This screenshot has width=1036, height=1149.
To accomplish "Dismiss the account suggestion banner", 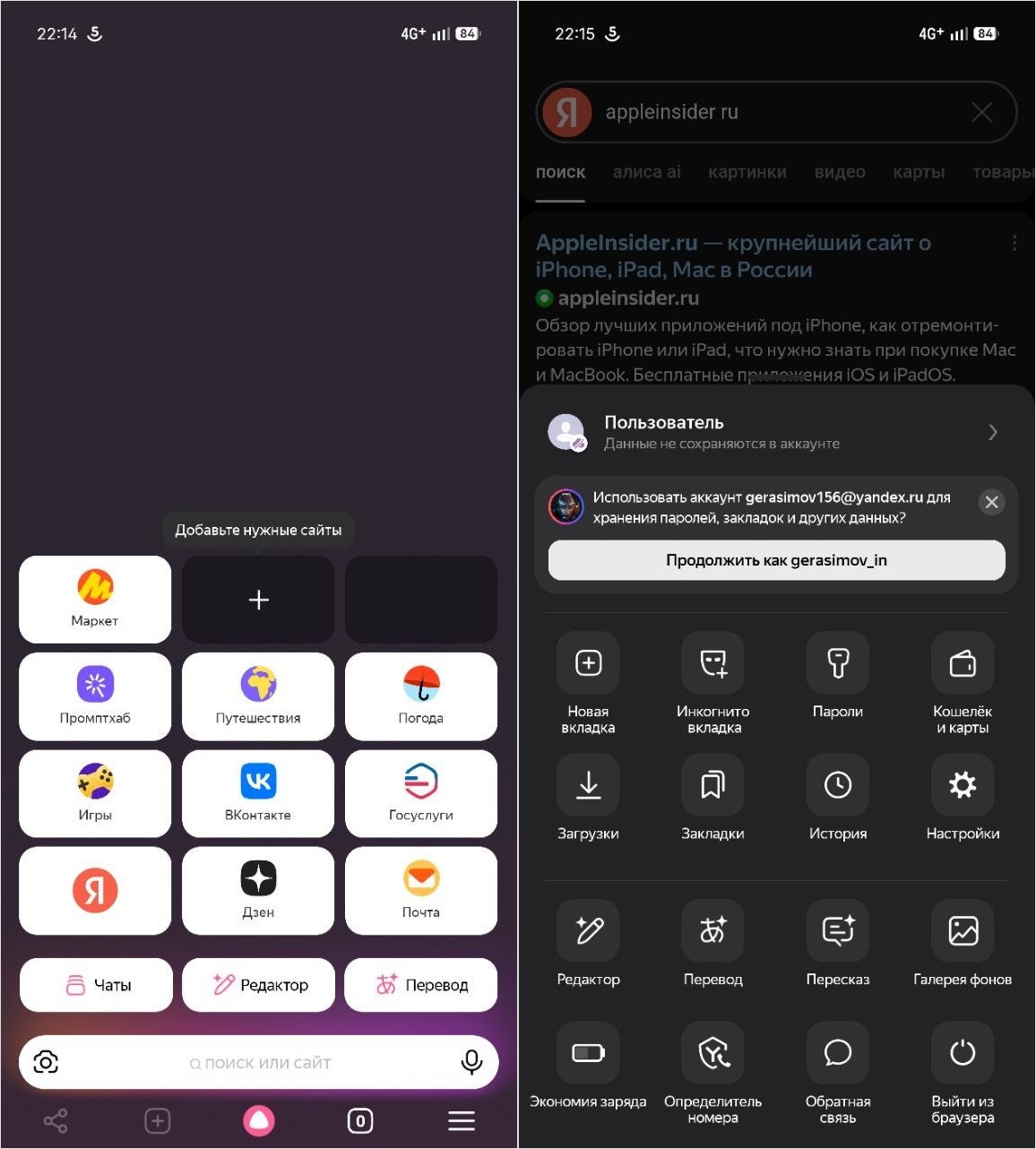I will pos(991,502).
